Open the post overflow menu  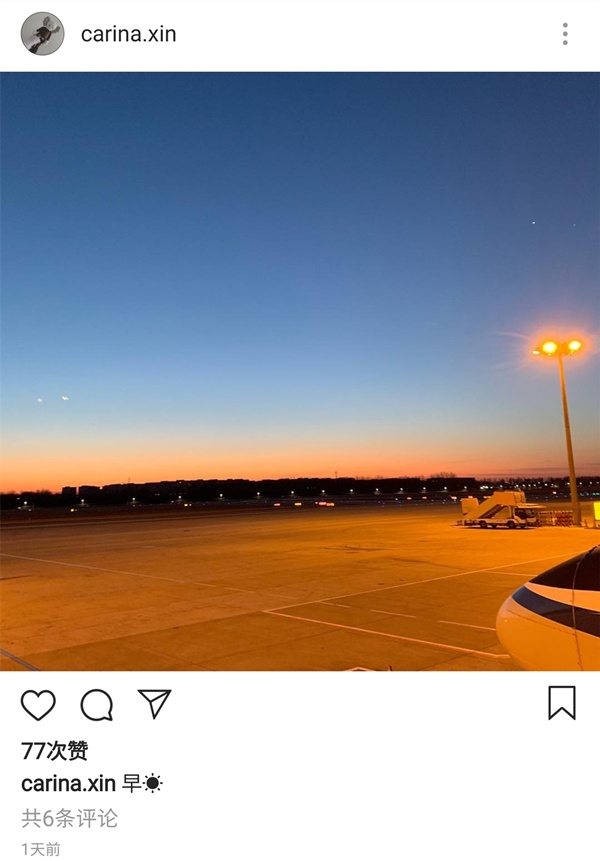click(x=565, y=34)
